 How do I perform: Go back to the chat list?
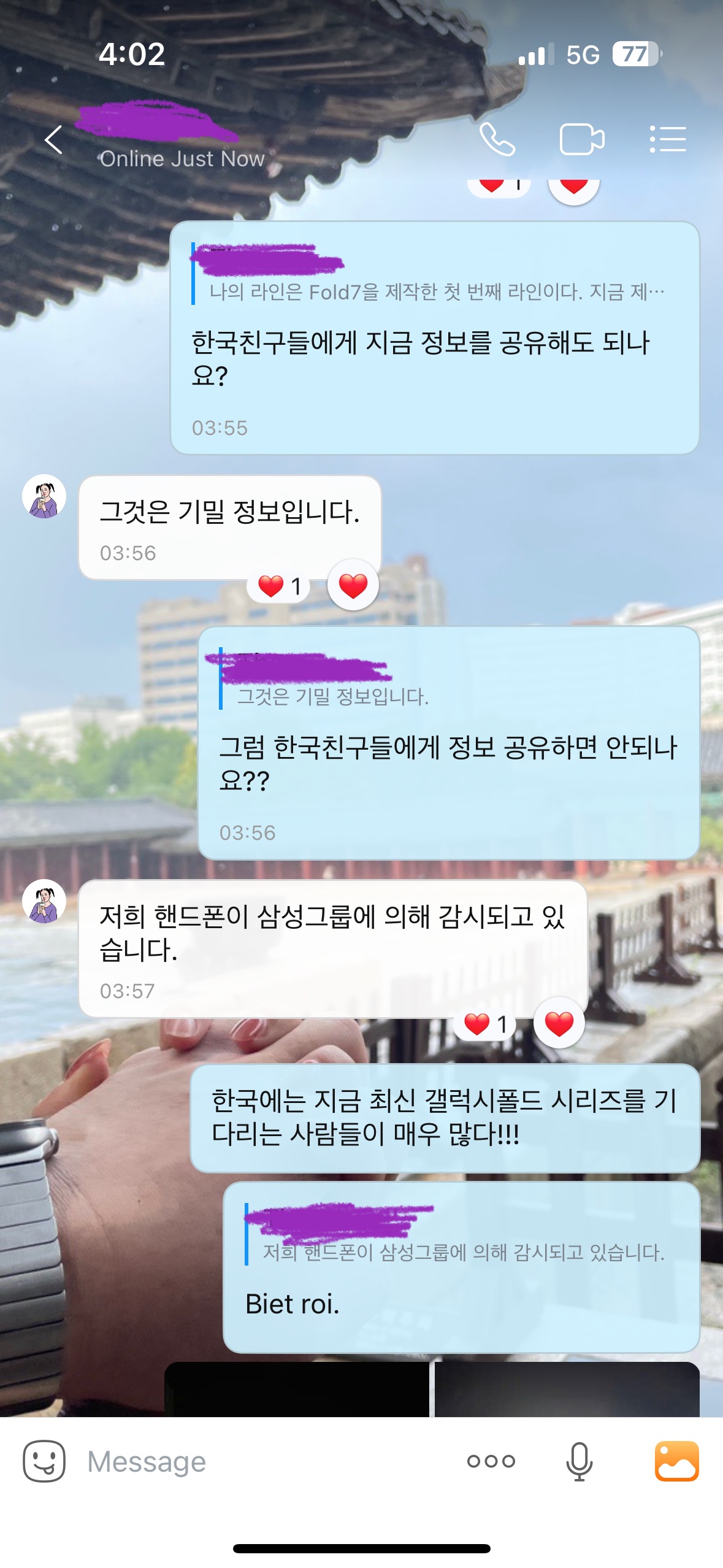(53, 140)
